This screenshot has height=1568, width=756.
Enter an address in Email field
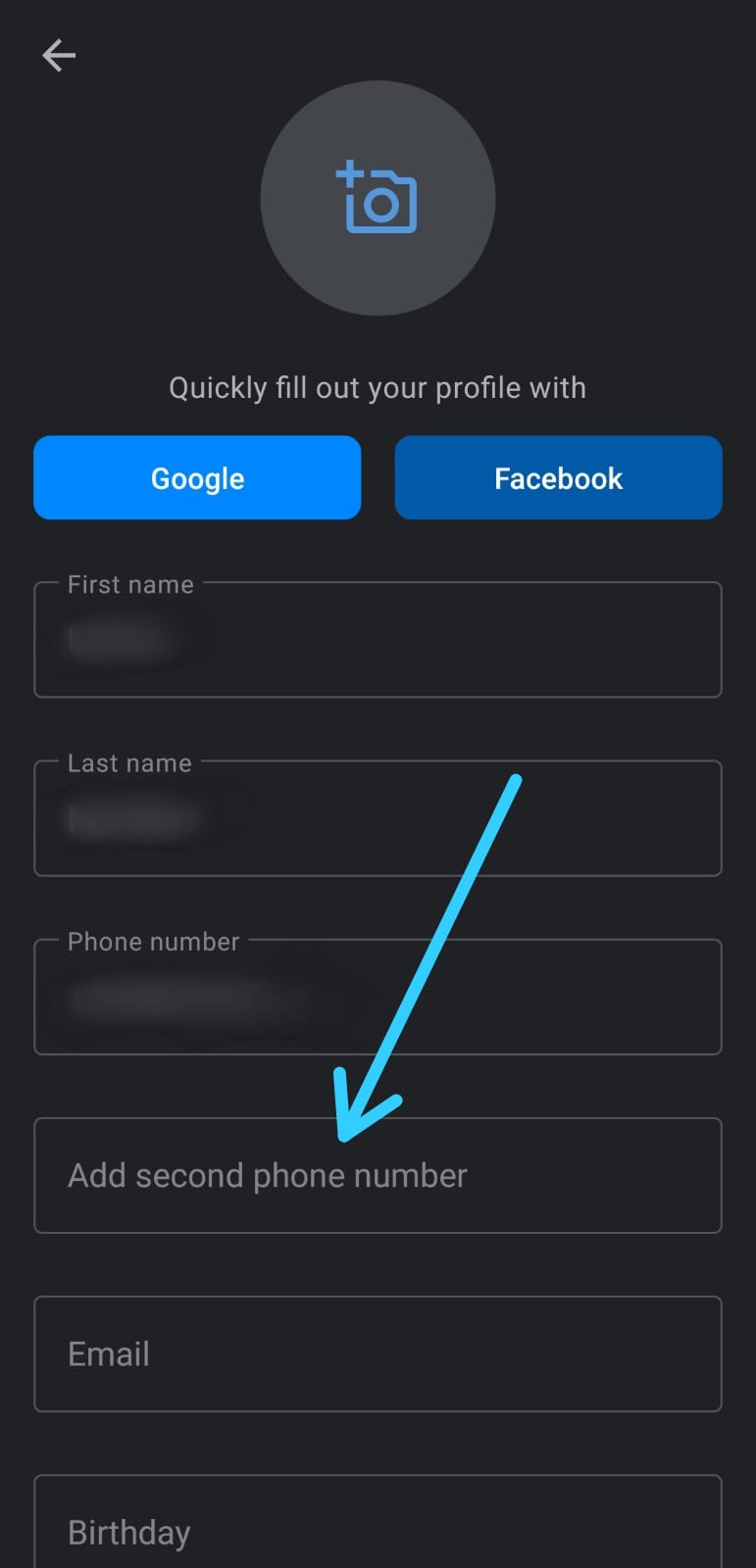point(378,1353)
